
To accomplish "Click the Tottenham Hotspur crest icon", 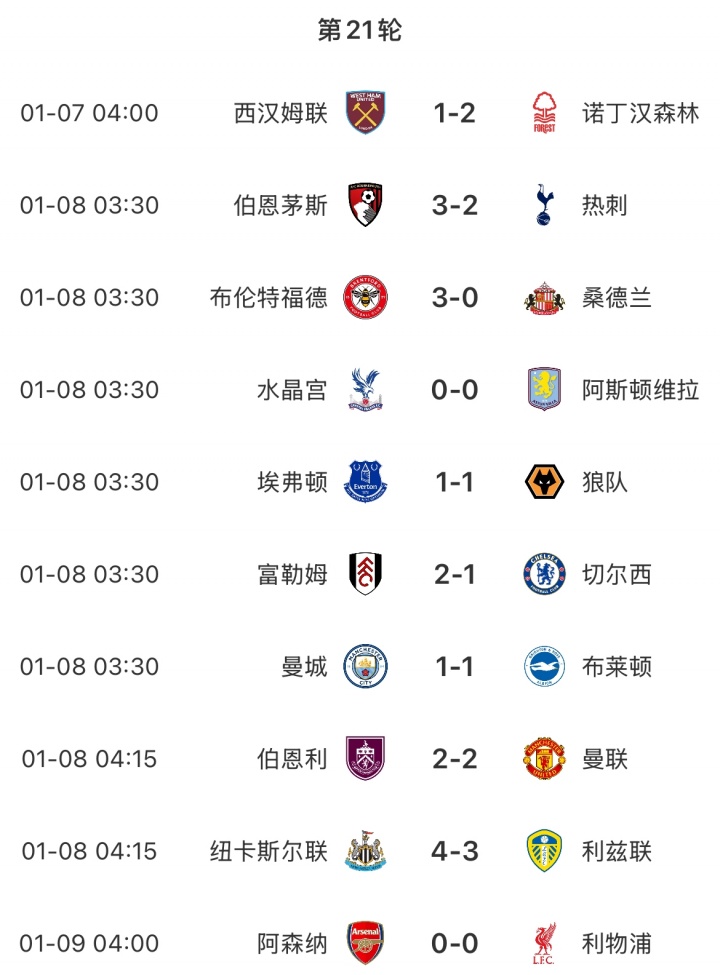I will pyautogui.click(x=541, y=205).
